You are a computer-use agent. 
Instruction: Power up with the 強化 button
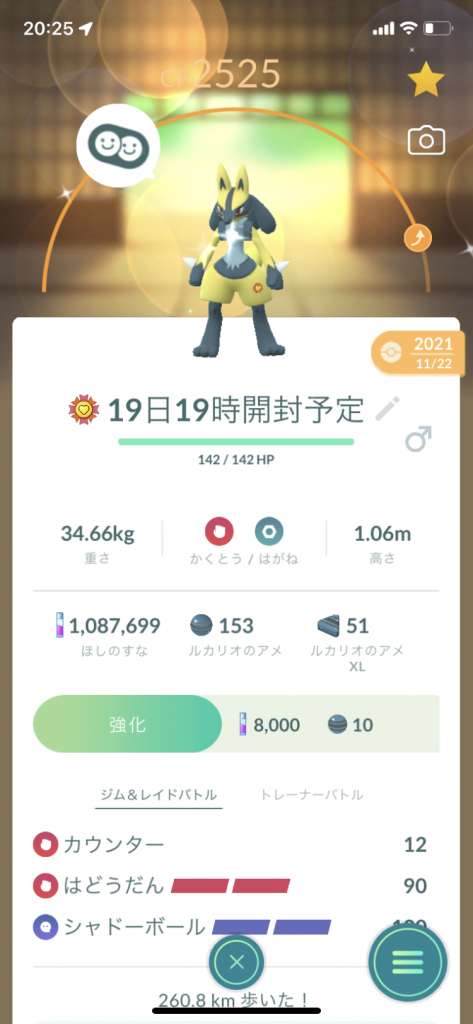pos(128,725)
